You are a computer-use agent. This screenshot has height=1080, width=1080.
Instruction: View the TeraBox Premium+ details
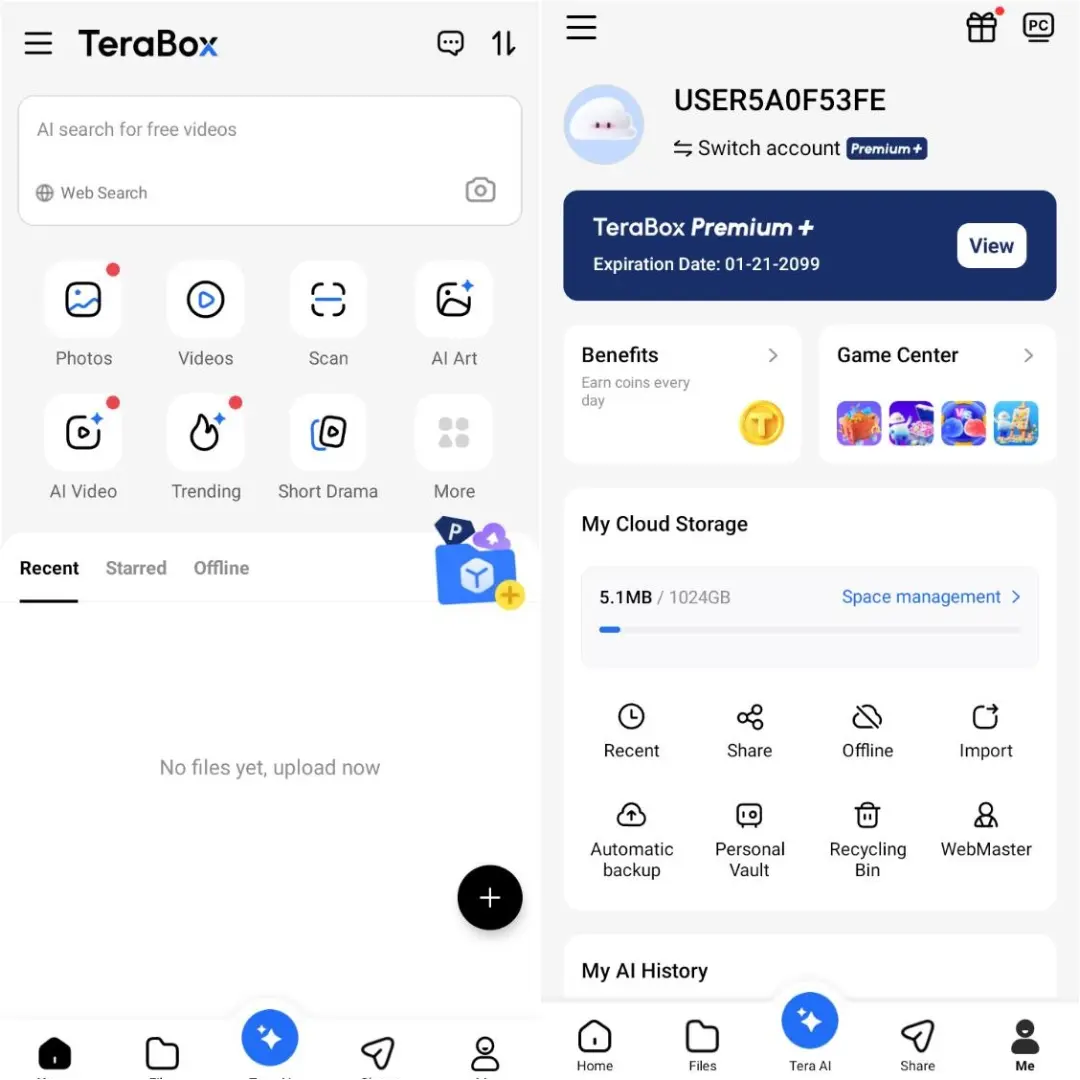991,246
